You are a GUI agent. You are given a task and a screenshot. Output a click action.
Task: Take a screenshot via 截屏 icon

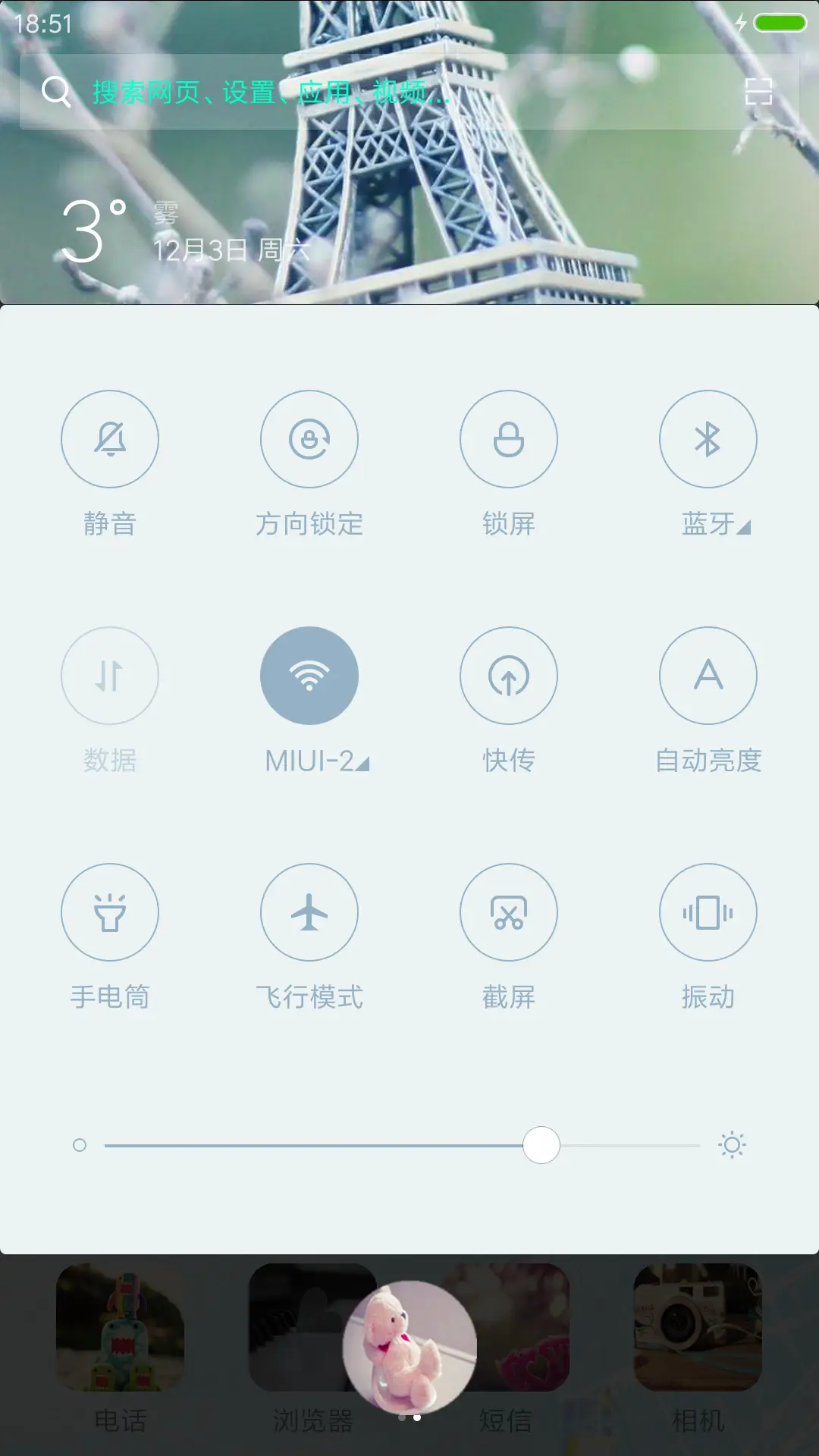509,912
